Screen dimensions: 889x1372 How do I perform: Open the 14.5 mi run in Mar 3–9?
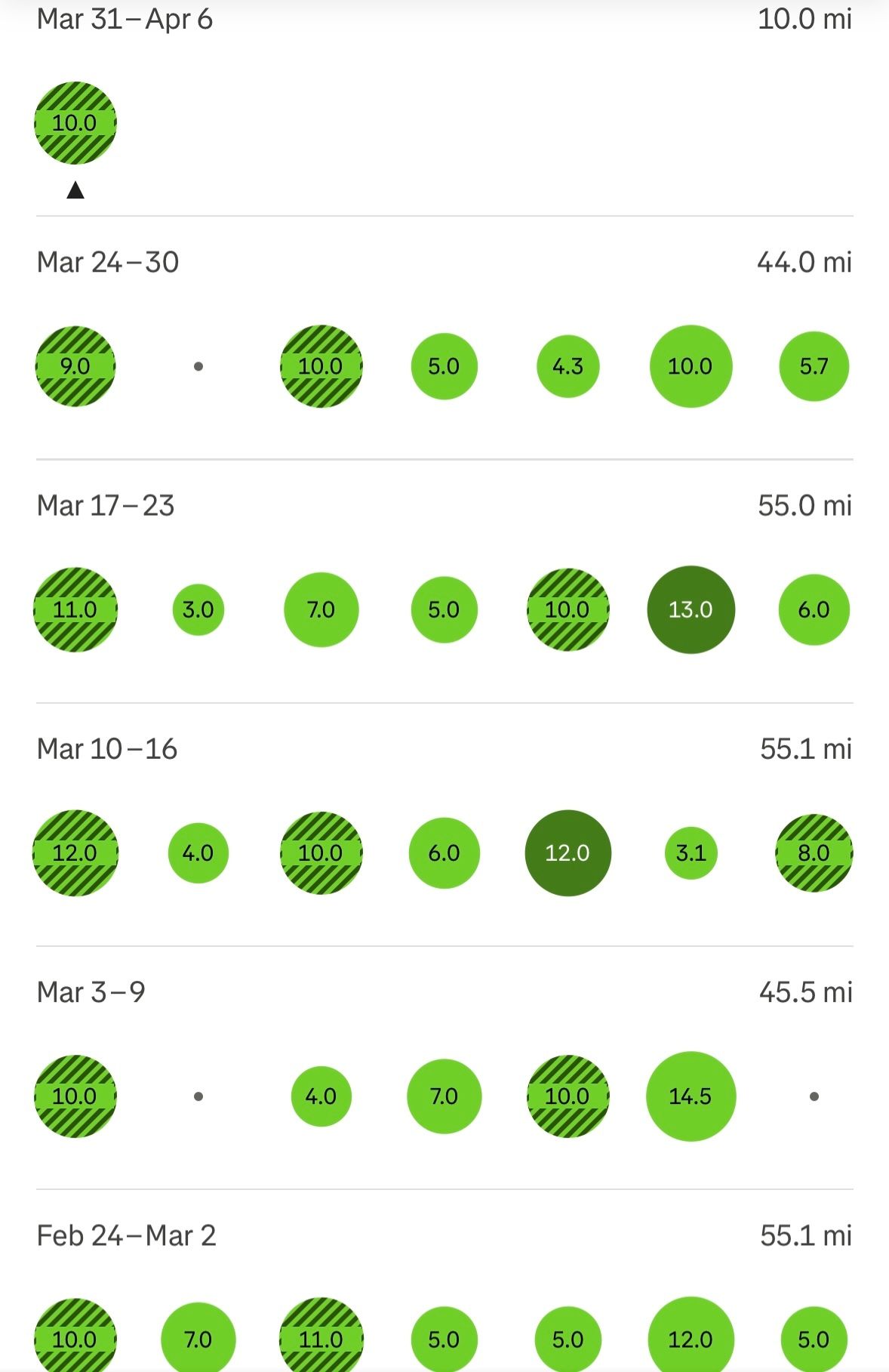[691, 1096]
